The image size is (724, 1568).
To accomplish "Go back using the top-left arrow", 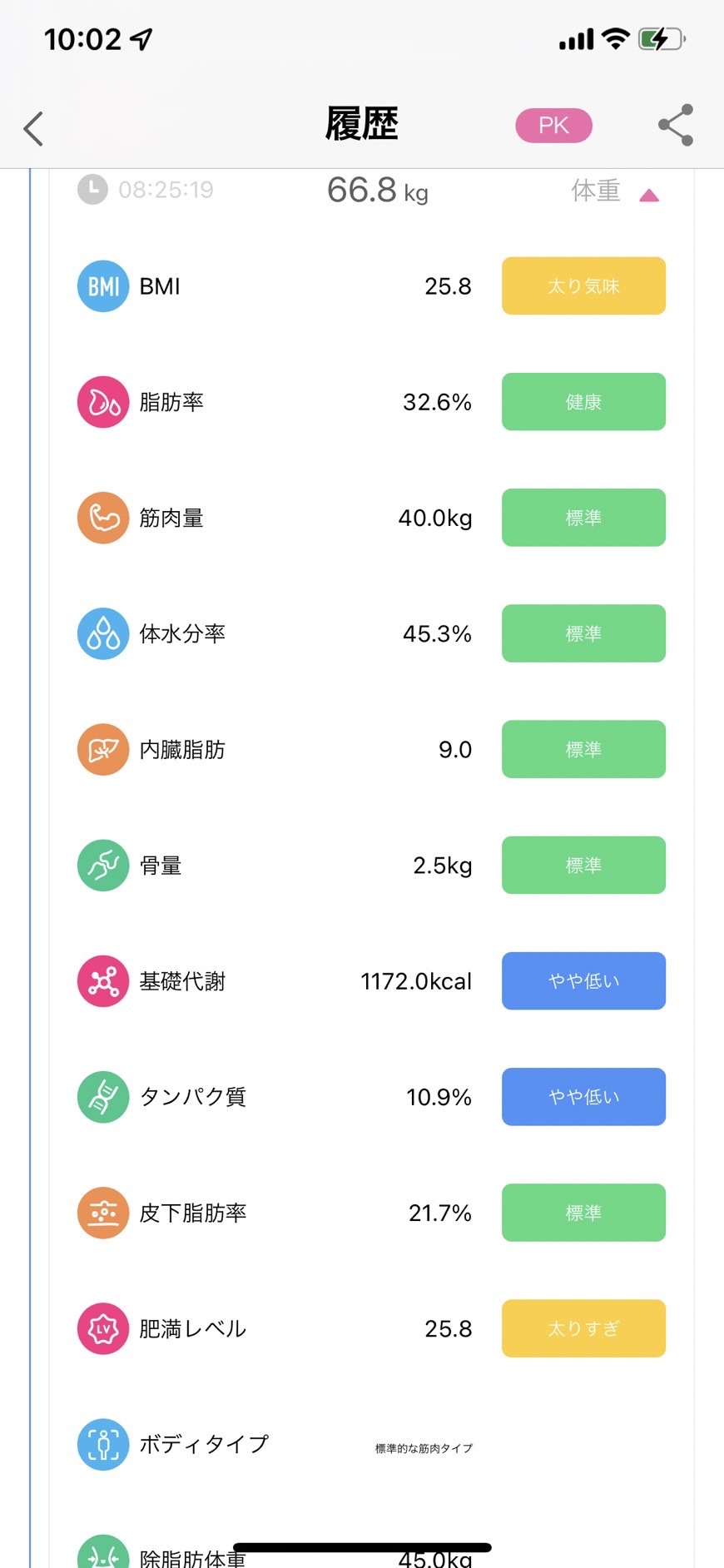I will (33, 128).
